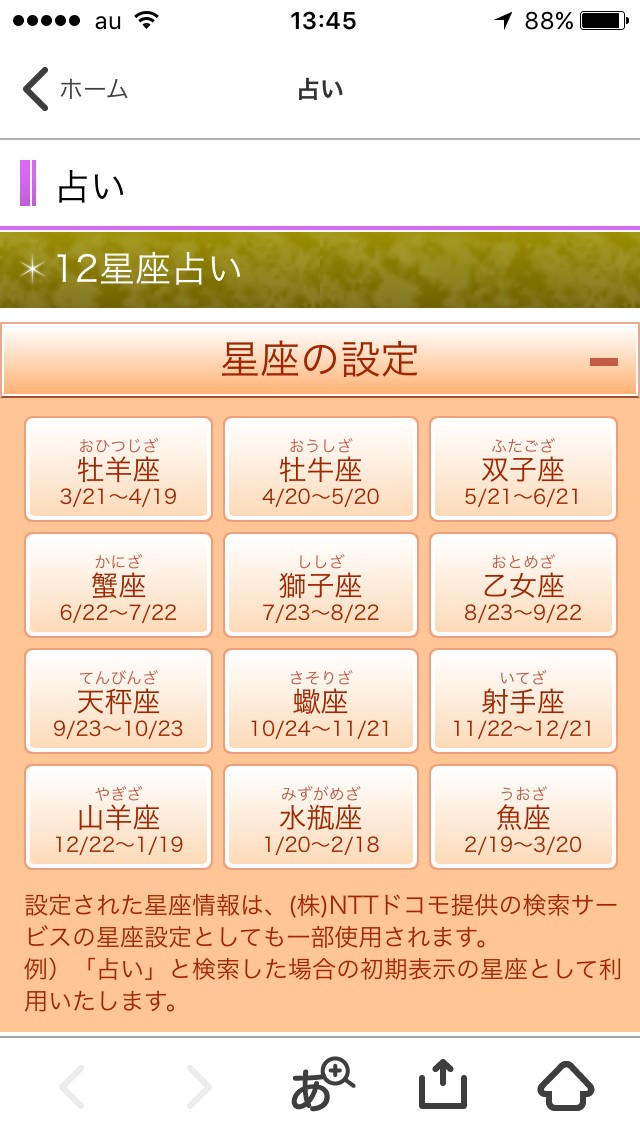Pick 射手座 (11/22〜12/21)
The height and width of the screenshot is (1136, 640).
point(522,701)
